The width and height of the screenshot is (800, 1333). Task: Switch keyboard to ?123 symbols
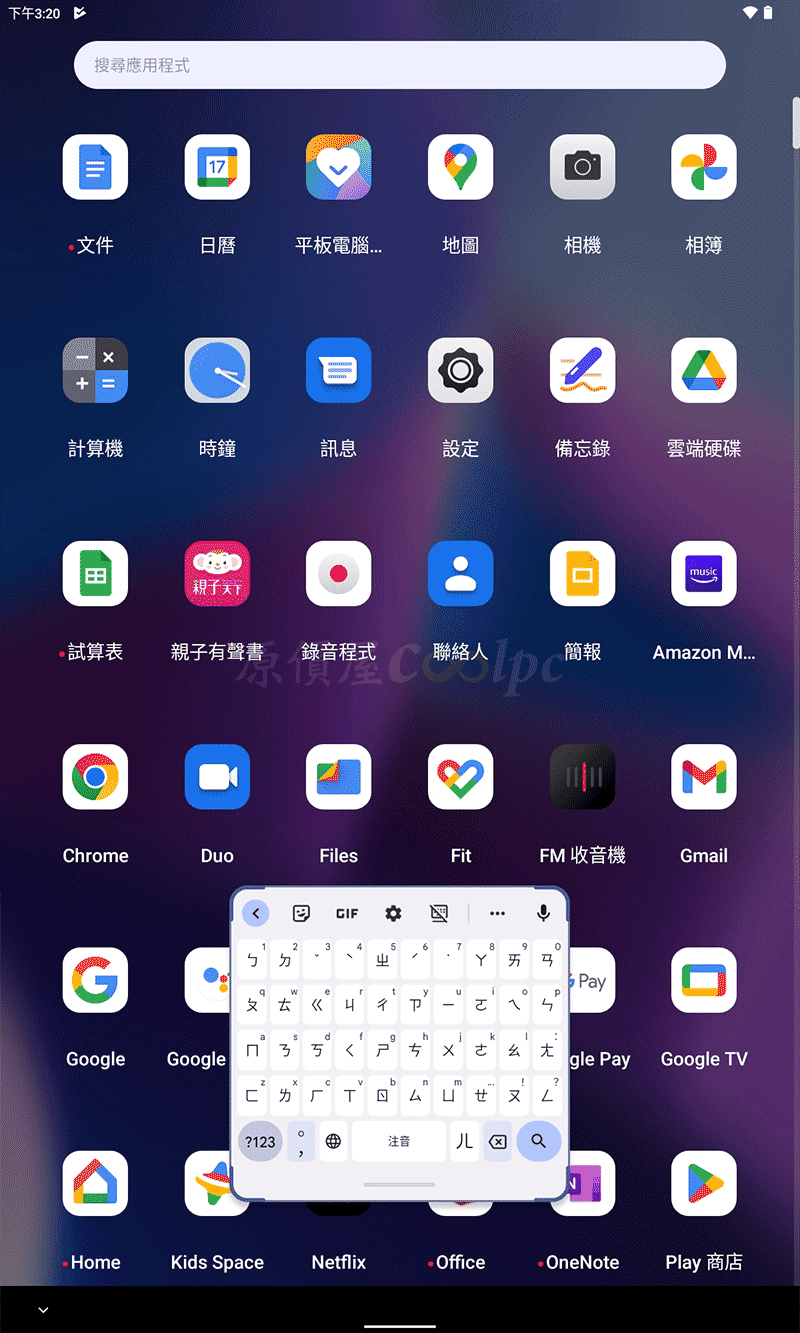[x=260, y=1141]
